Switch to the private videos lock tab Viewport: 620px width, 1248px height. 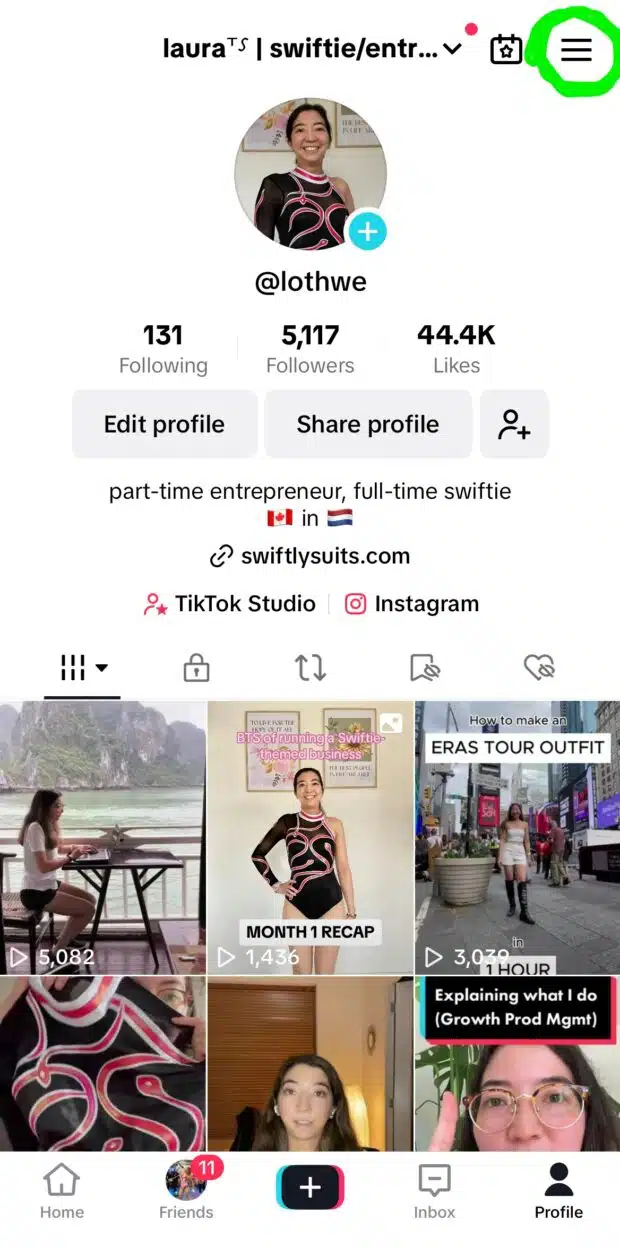tap(196, 667)
